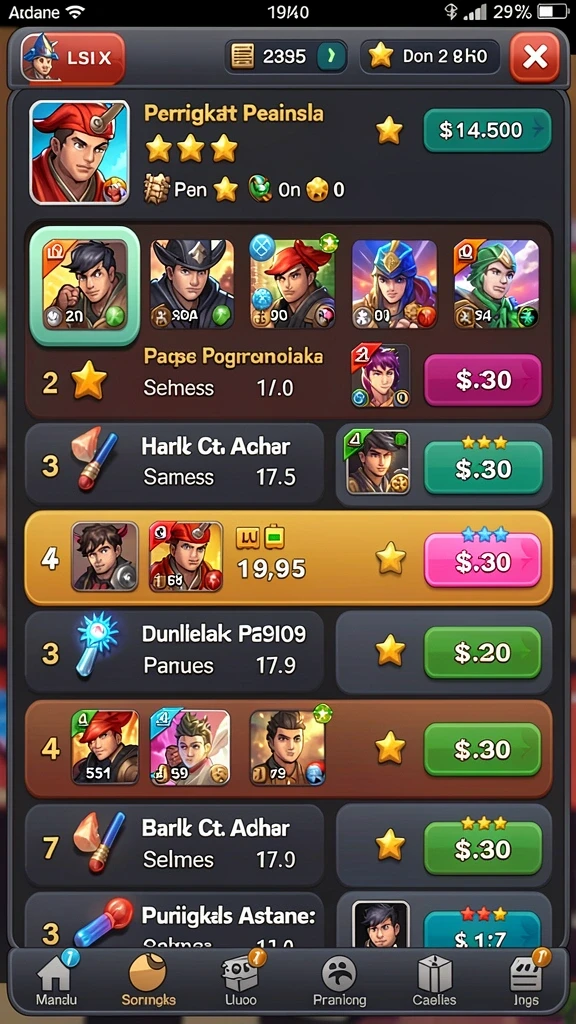Tap the 2395 currency counter arrow
The image size is (576, 1024).
tap(332, 57)
